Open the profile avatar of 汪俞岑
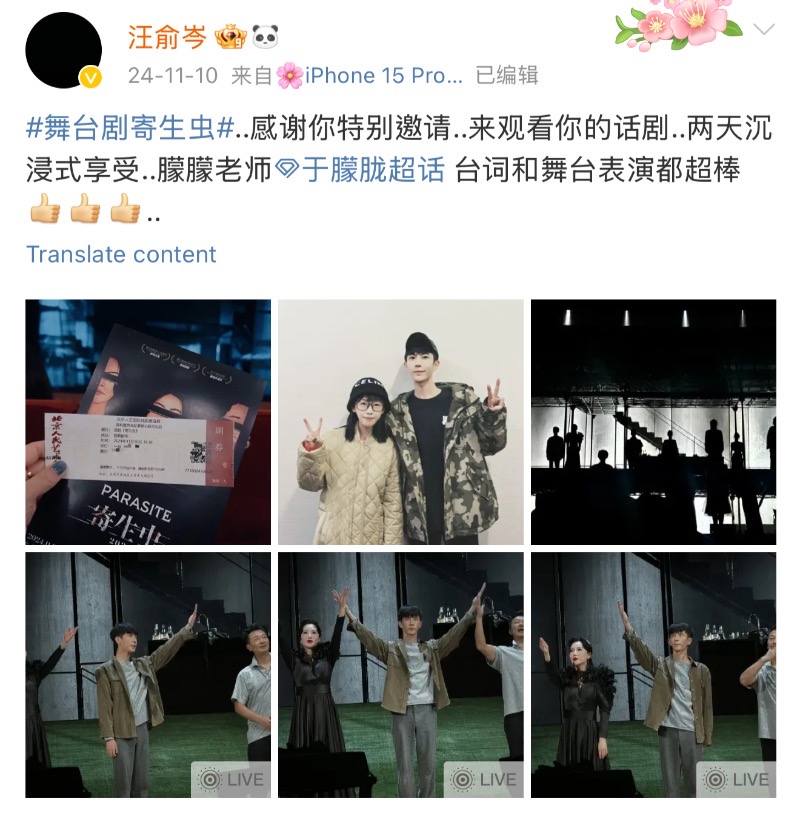This screenshot has height=819, width=800. pyautogui.click(x=63, y=50)
